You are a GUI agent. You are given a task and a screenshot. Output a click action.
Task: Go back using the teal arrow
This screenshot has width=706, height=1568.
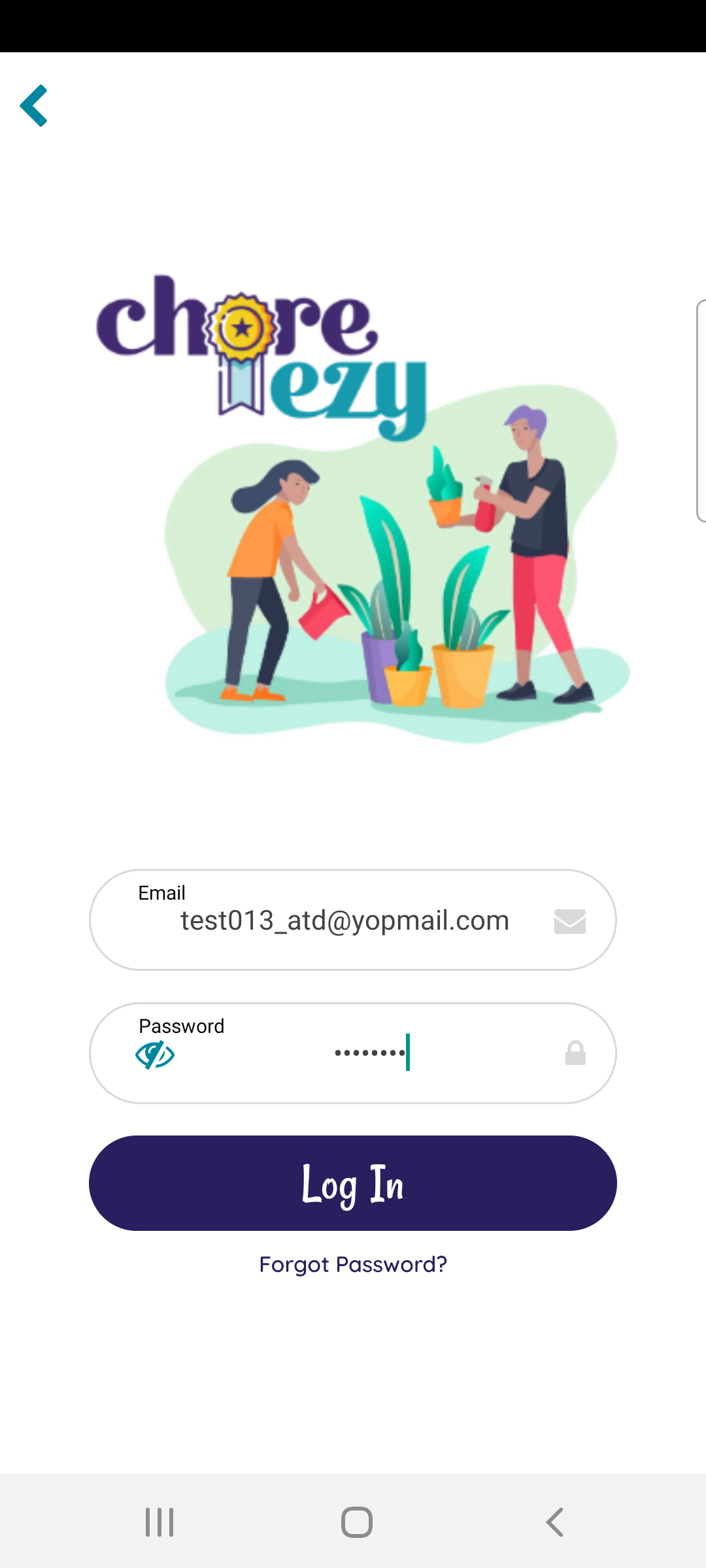[x=34, y=105]
